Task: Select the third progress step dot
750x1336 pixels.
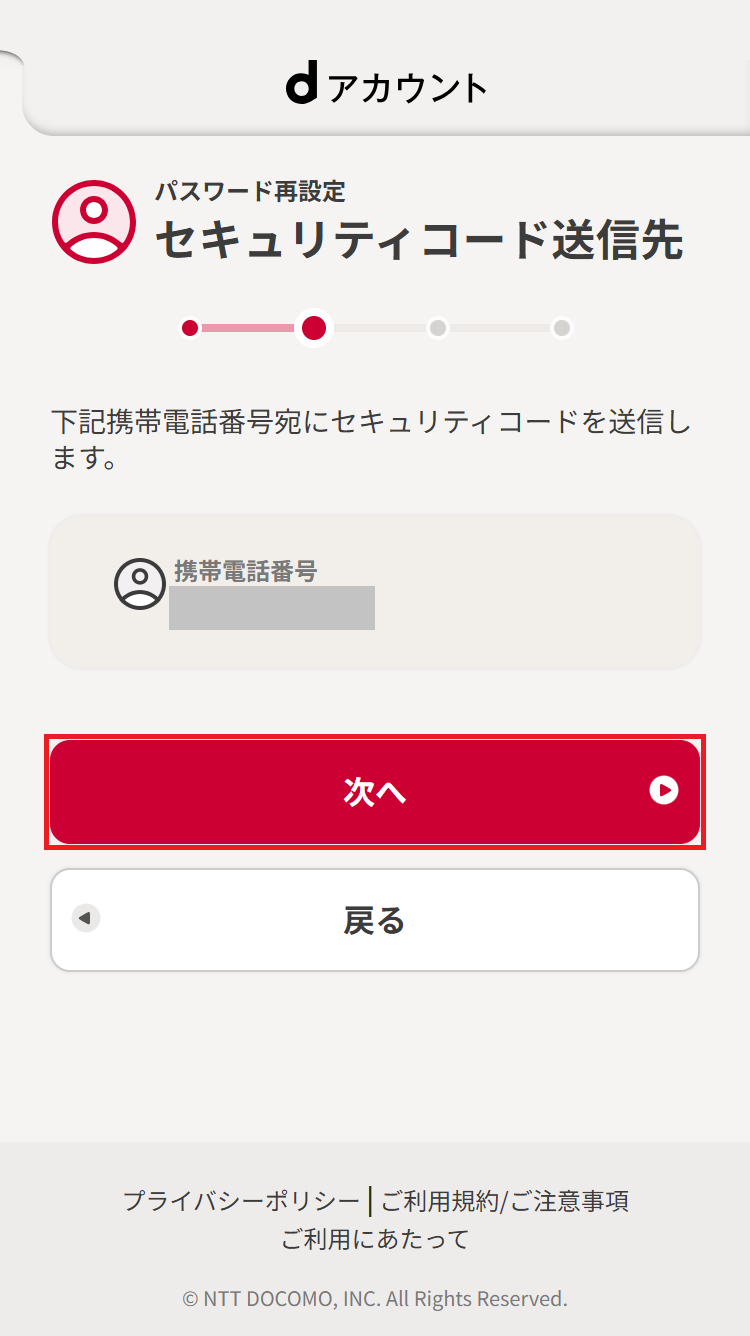Action: (x=438, y=328)
